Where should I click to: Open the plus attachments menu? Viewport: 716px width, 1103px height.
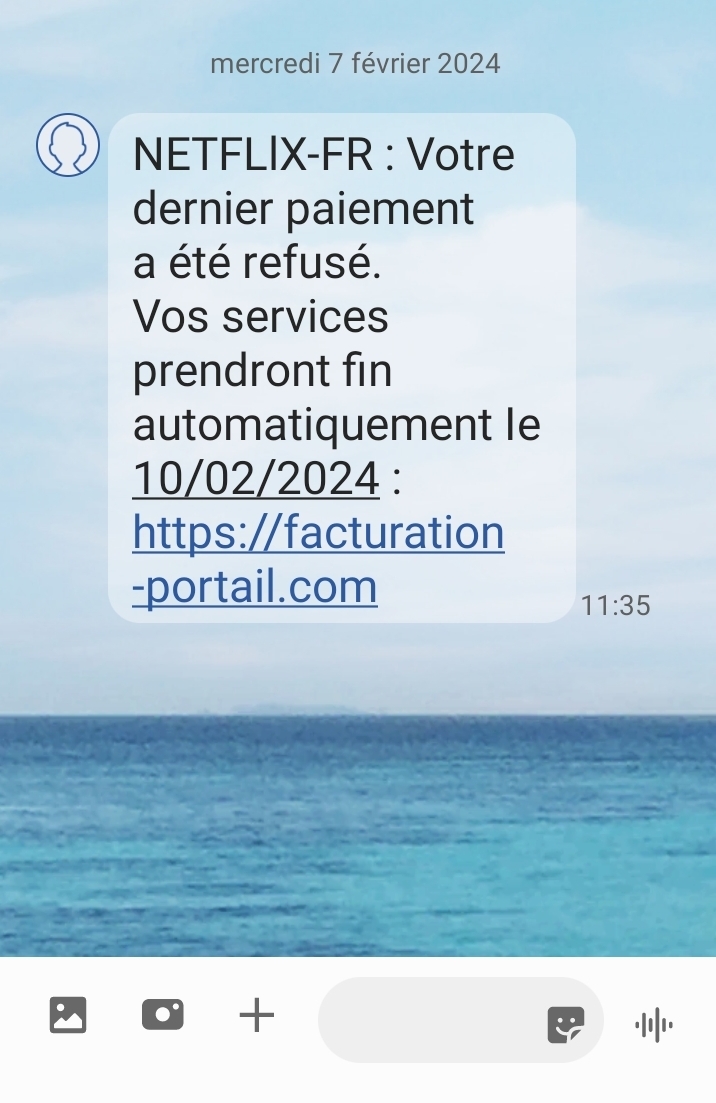257,1017
